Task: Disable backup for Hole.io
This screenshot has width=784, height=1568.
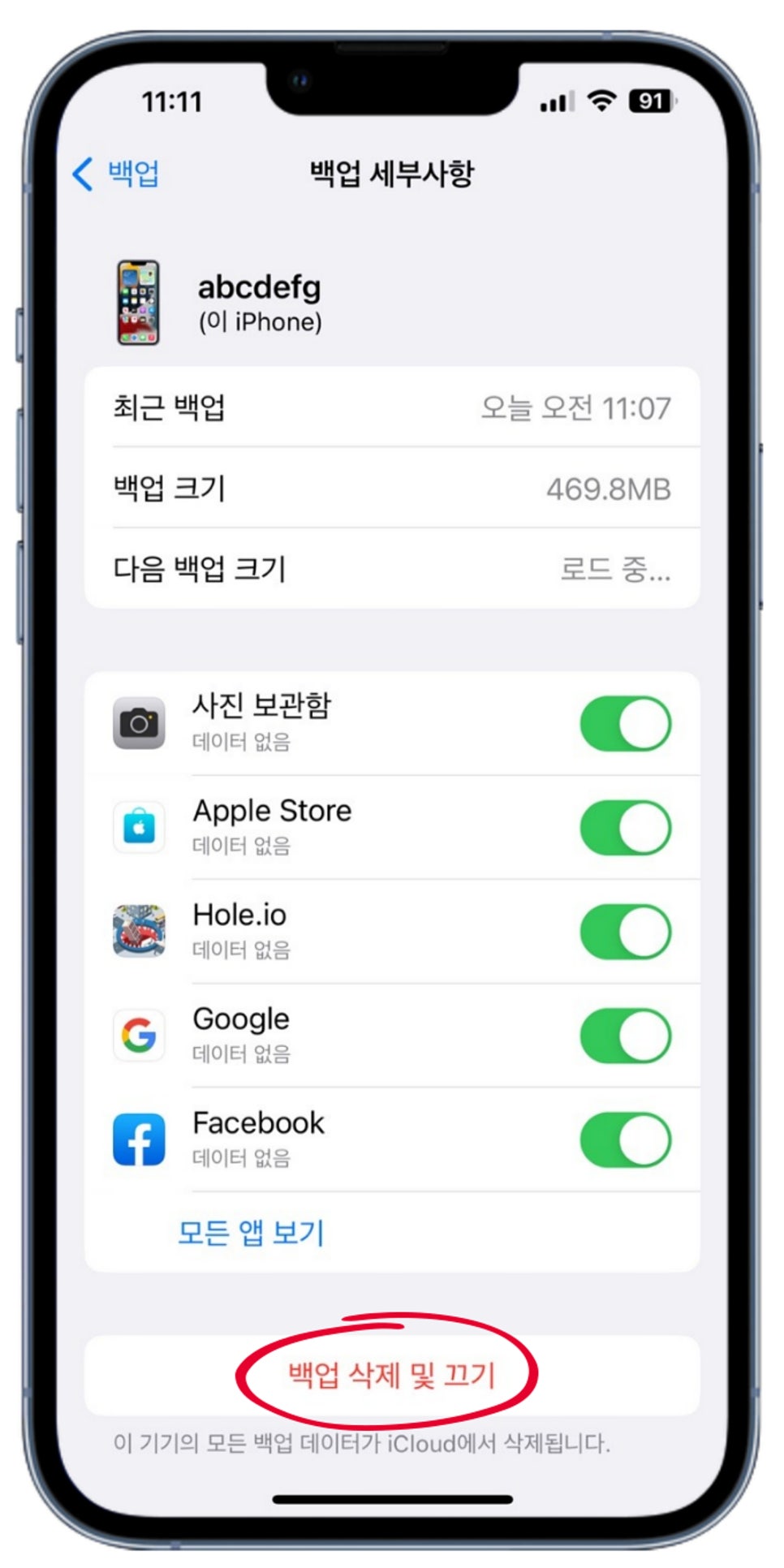Action: [x=626, y=932]
